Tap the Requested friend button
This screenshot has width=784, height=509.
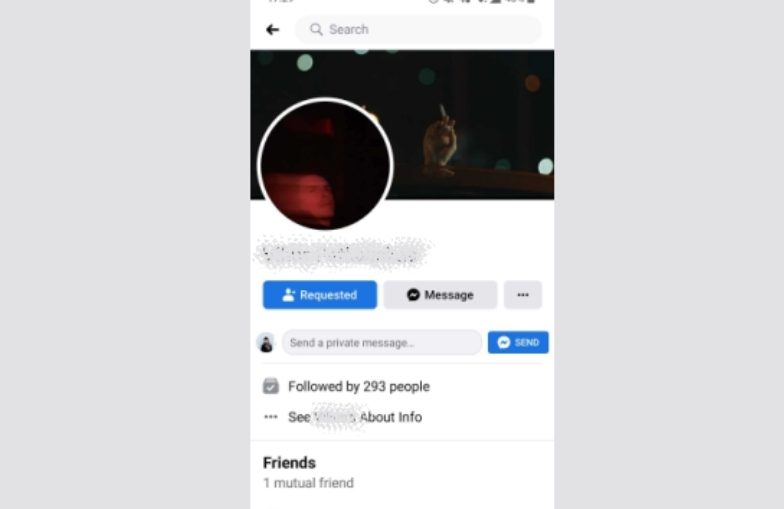(x=320, y=295)
